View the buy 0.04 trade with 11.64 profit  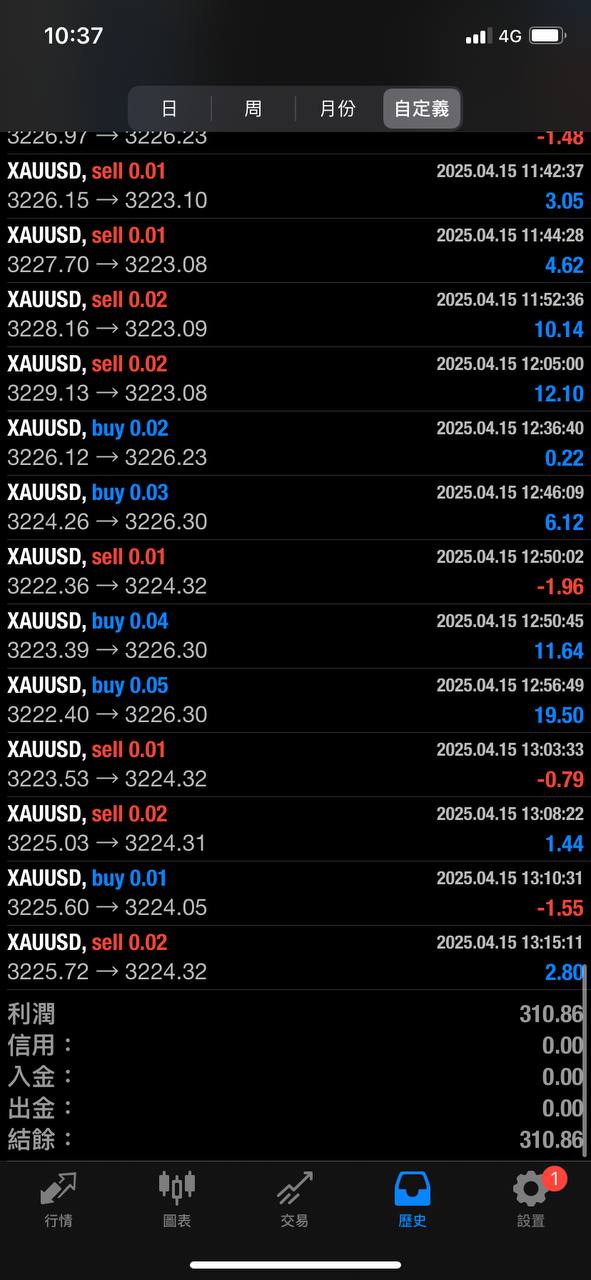pyautogui.click(x=295, y=636)
